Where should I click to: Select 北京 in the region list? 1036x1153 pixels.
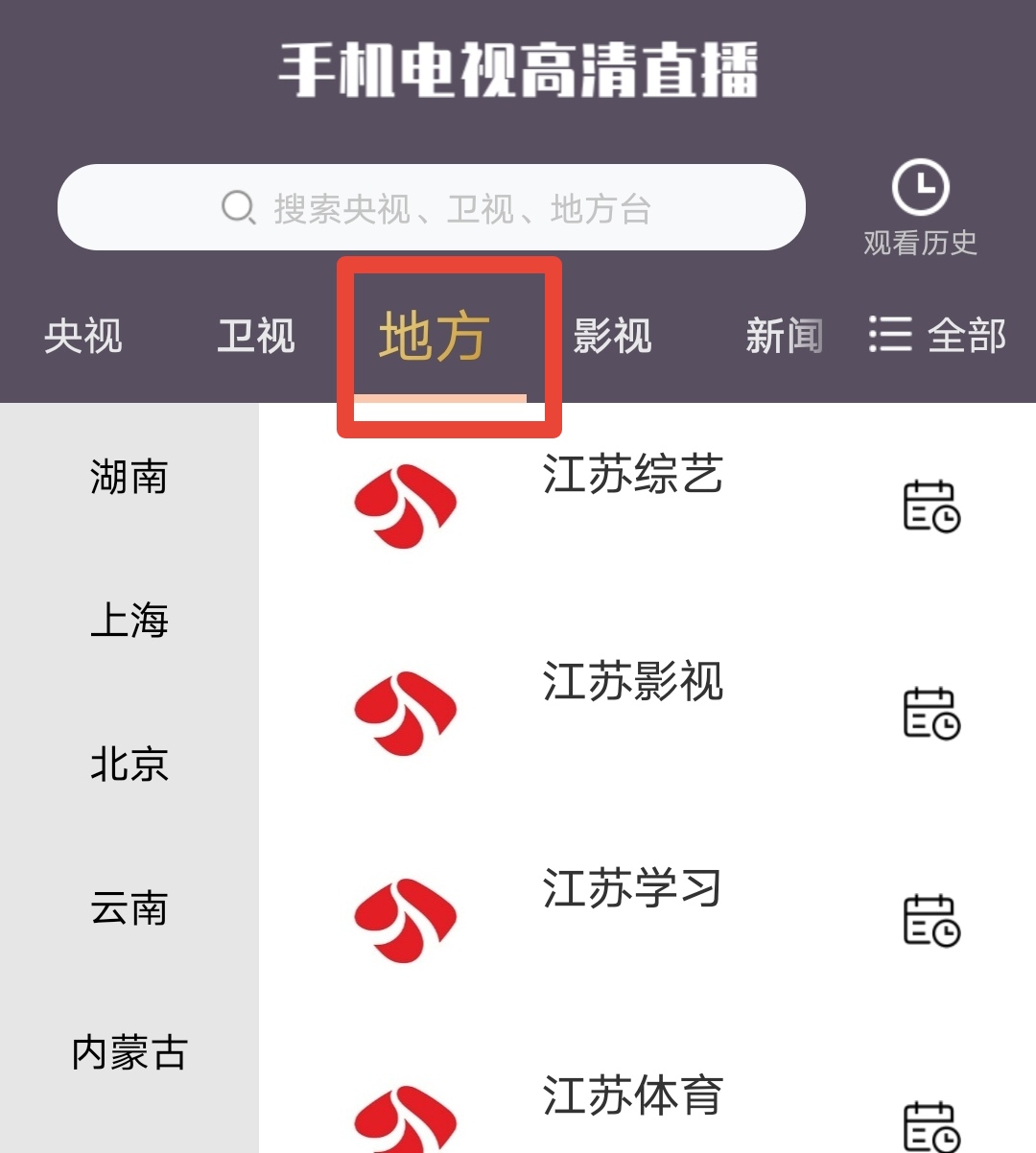click(129, 765)
